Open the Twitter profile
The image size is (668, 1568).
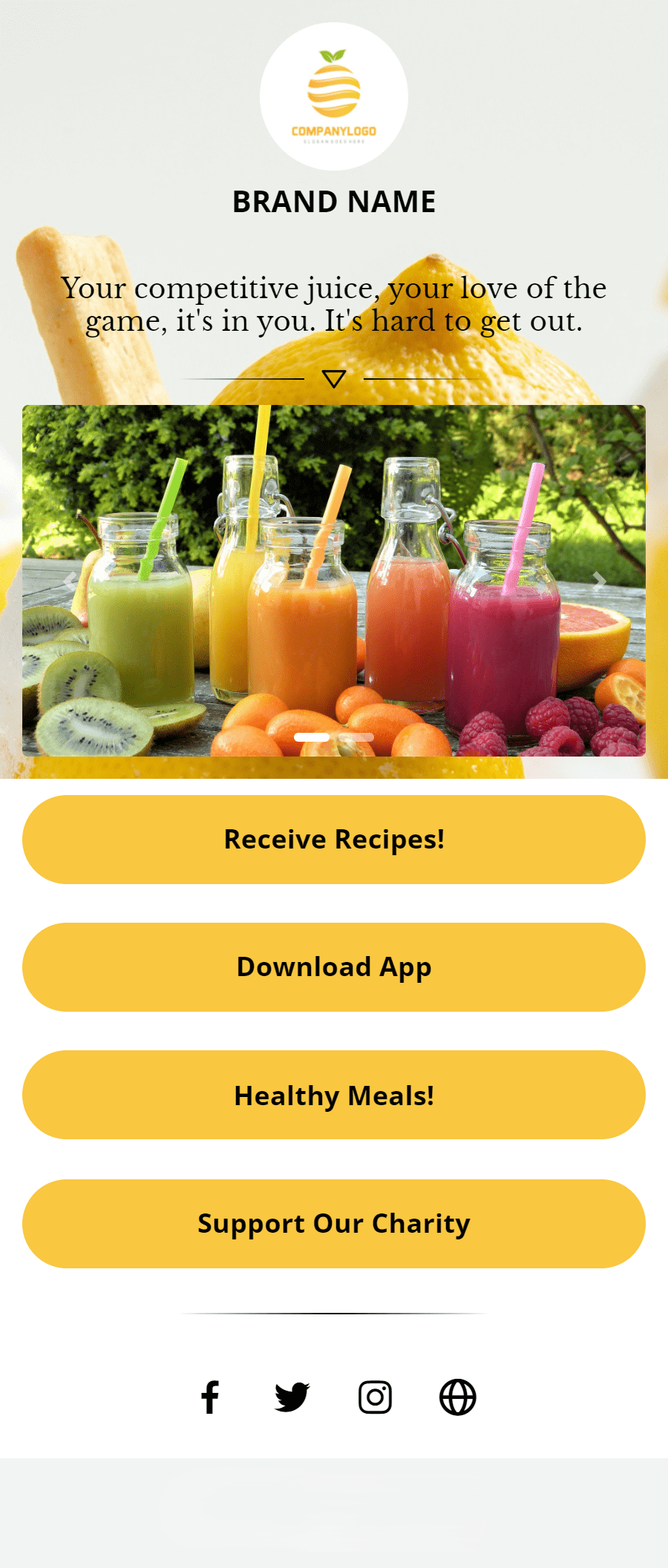292,1397
